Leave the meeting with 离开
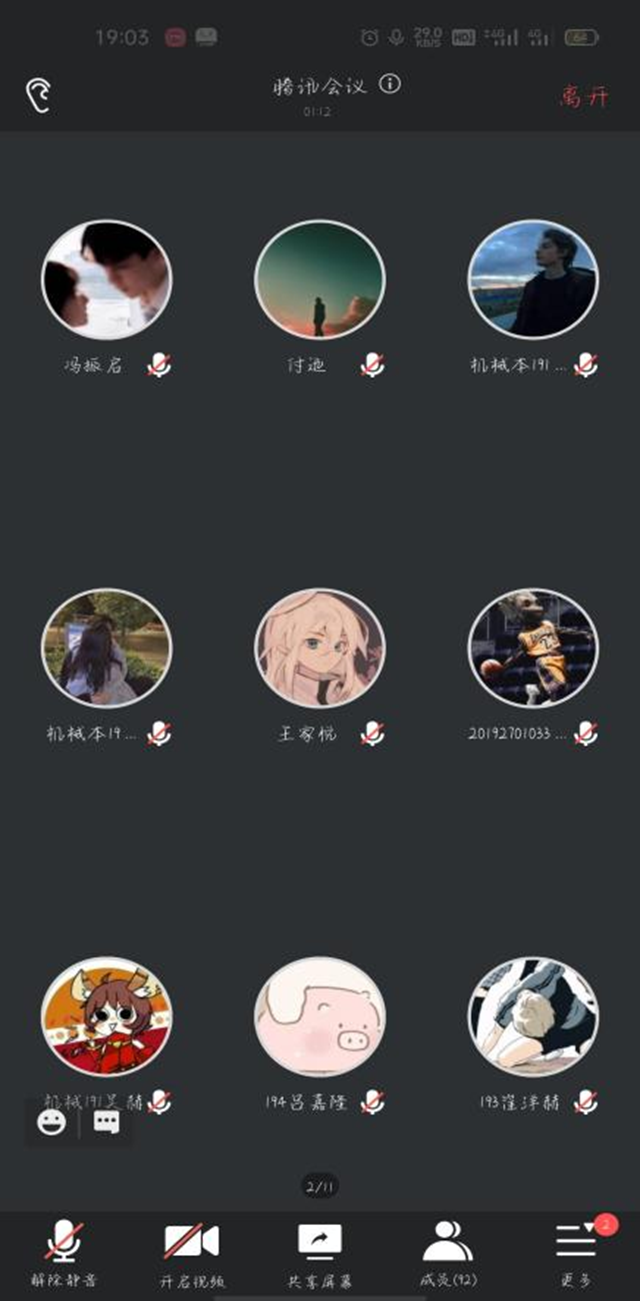 [583, 97]
